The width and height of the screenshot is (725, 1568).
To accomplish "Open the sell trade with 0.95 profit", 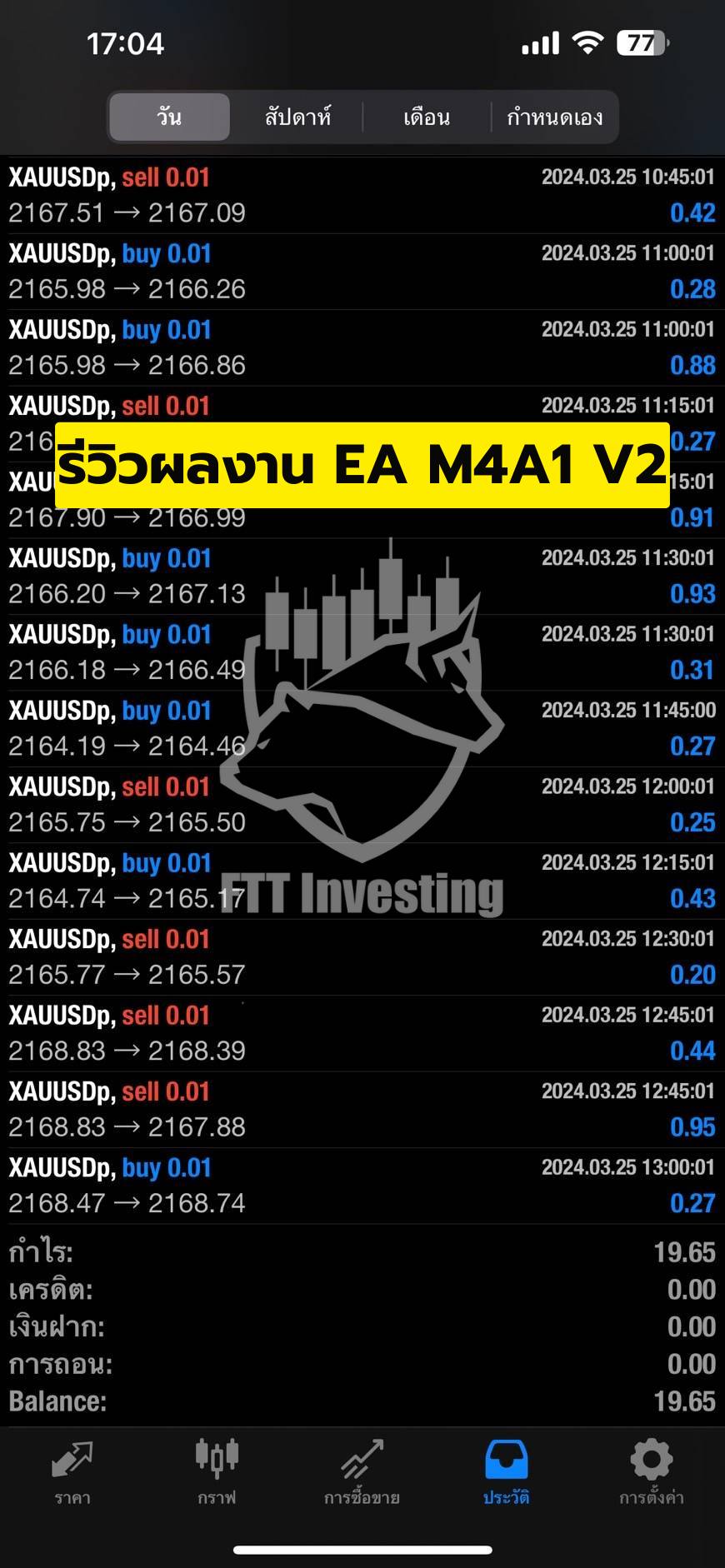I will 362,1110.
